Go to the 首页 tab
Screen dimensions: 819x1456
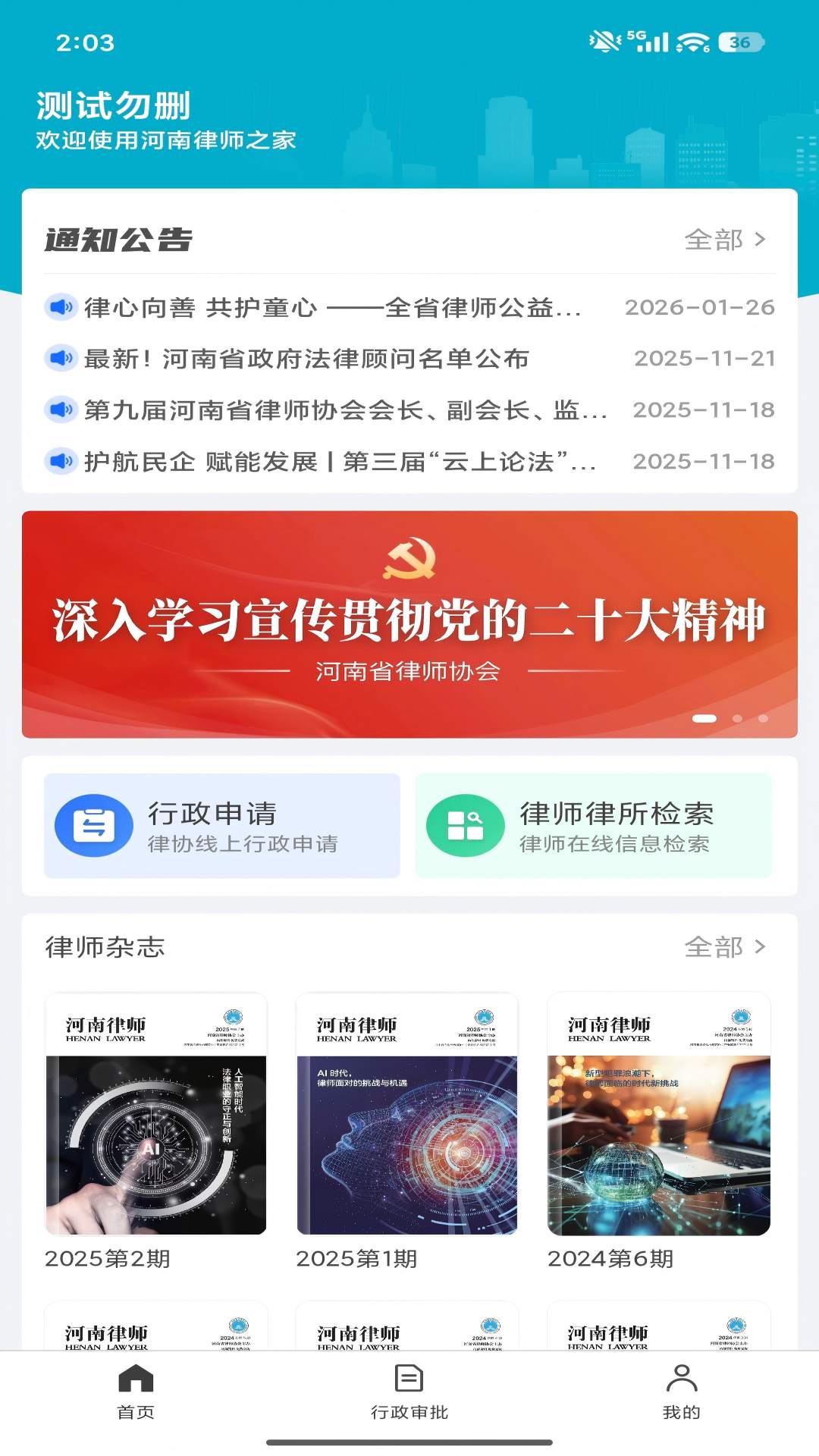(x=136, y=1392)
